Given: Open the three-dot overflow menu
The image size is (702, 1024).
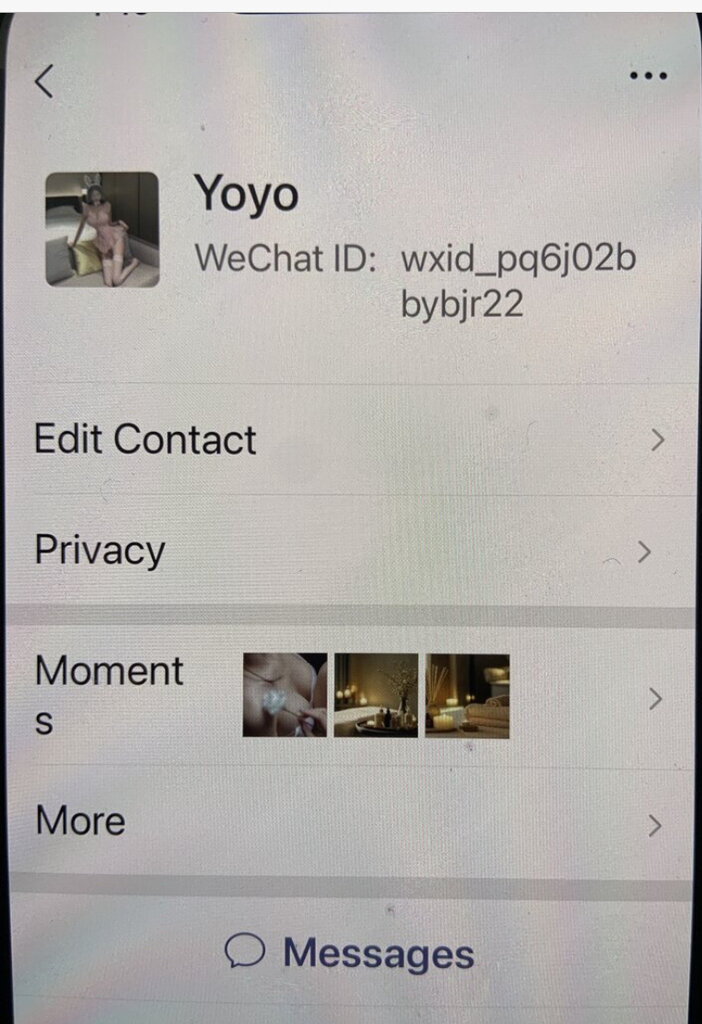Looking at the screenshot, I should pos(648,77).
